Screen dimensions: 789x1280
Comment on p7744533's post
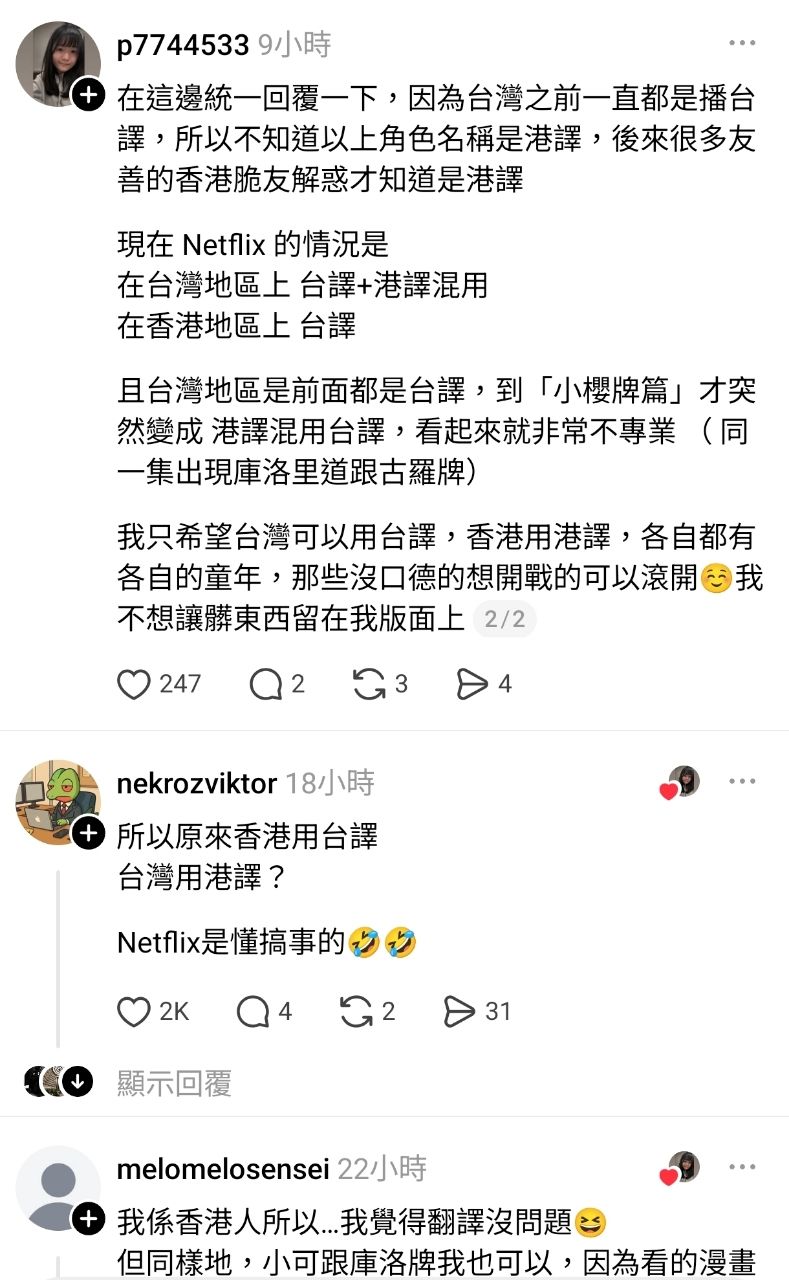[266, 684]
